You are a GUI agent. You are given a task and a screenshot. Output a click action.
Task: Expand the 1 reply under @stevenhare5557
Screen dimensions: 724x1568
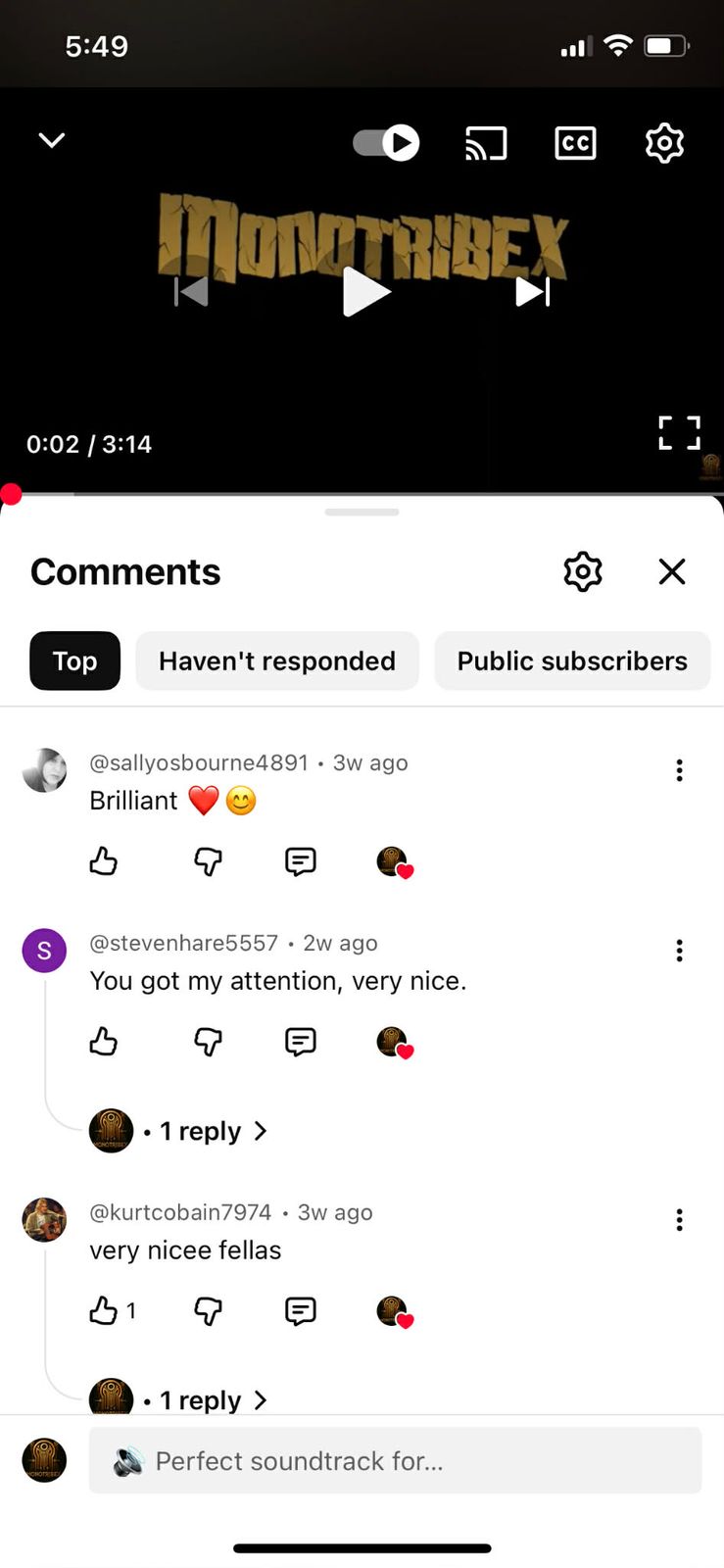[x=213, y=1131]
